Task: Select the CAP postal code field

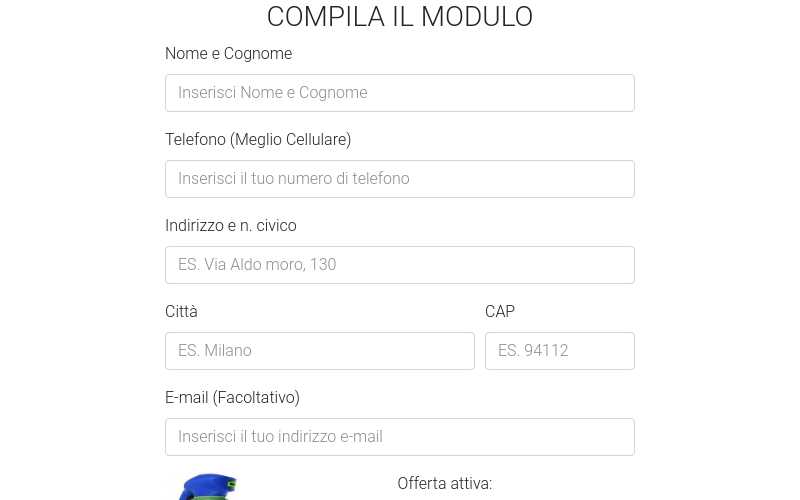Action: click(x=559, y=351)
